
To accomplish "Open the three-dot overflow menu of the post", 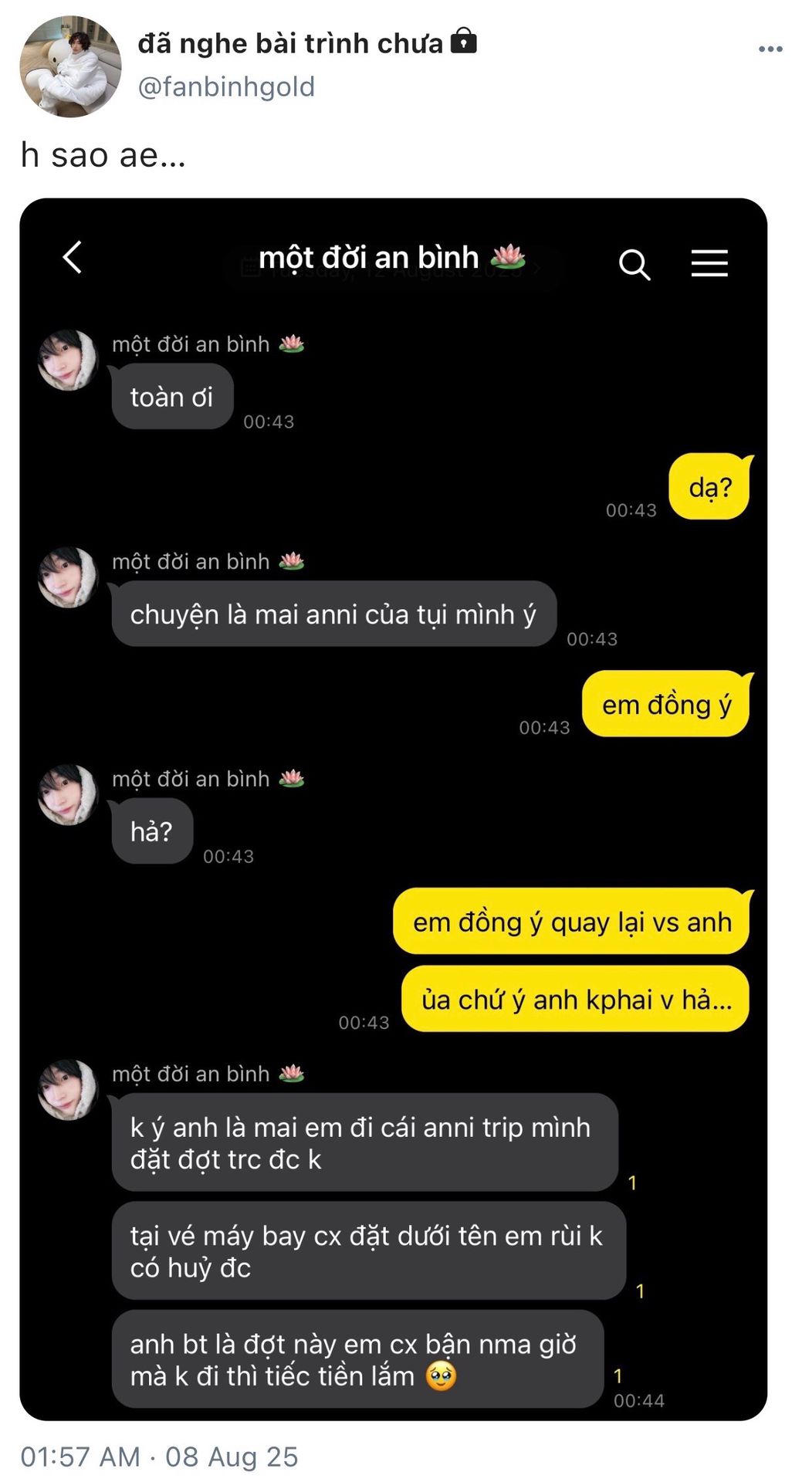I will 770,49.
